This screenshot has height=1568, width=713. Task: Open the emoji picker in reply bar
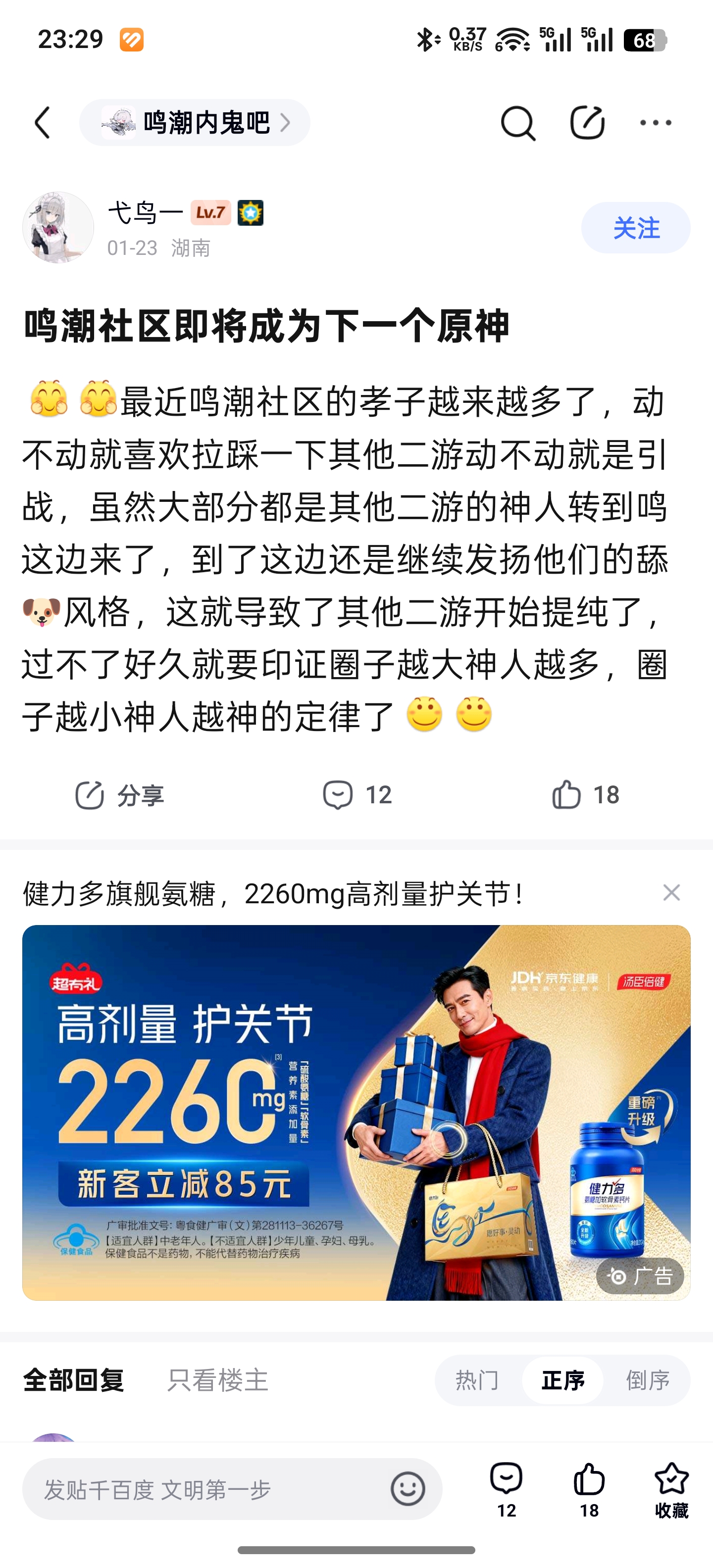(x=407, y=1489)
